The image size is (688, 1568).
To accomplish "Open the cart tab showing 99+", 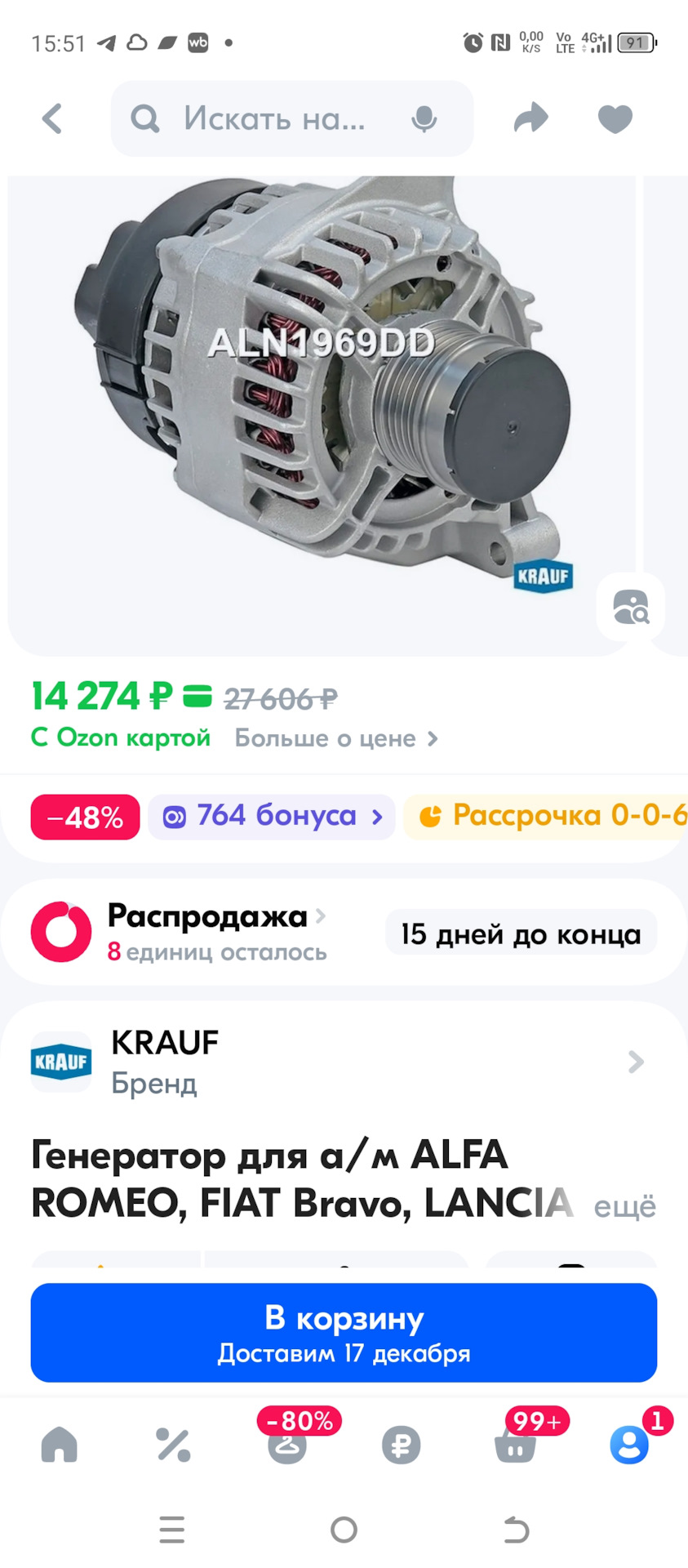I will coord(516,1443).
